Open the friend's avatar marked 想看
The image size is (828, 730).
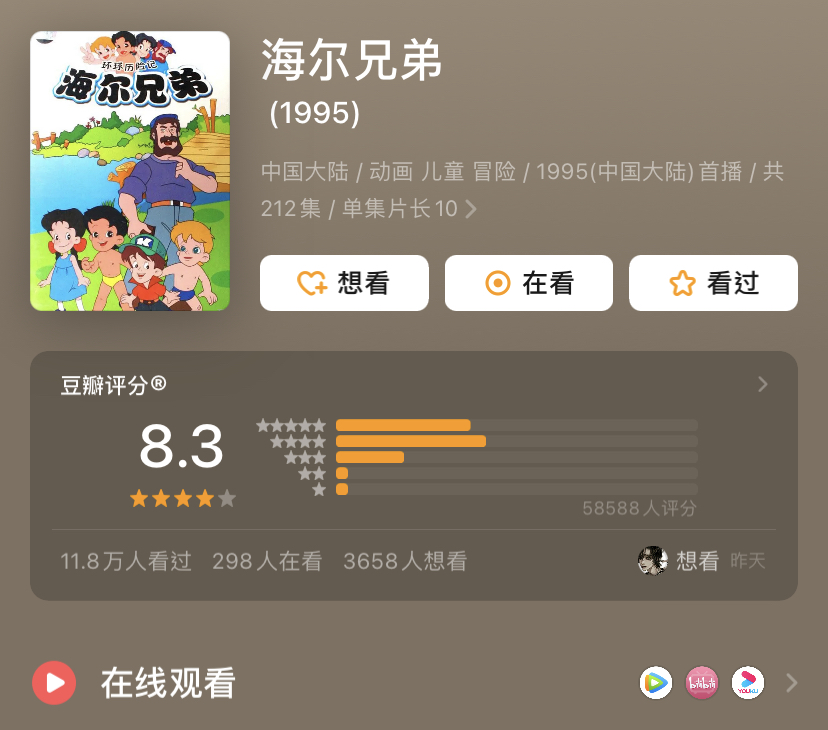(x=653, y=561)
